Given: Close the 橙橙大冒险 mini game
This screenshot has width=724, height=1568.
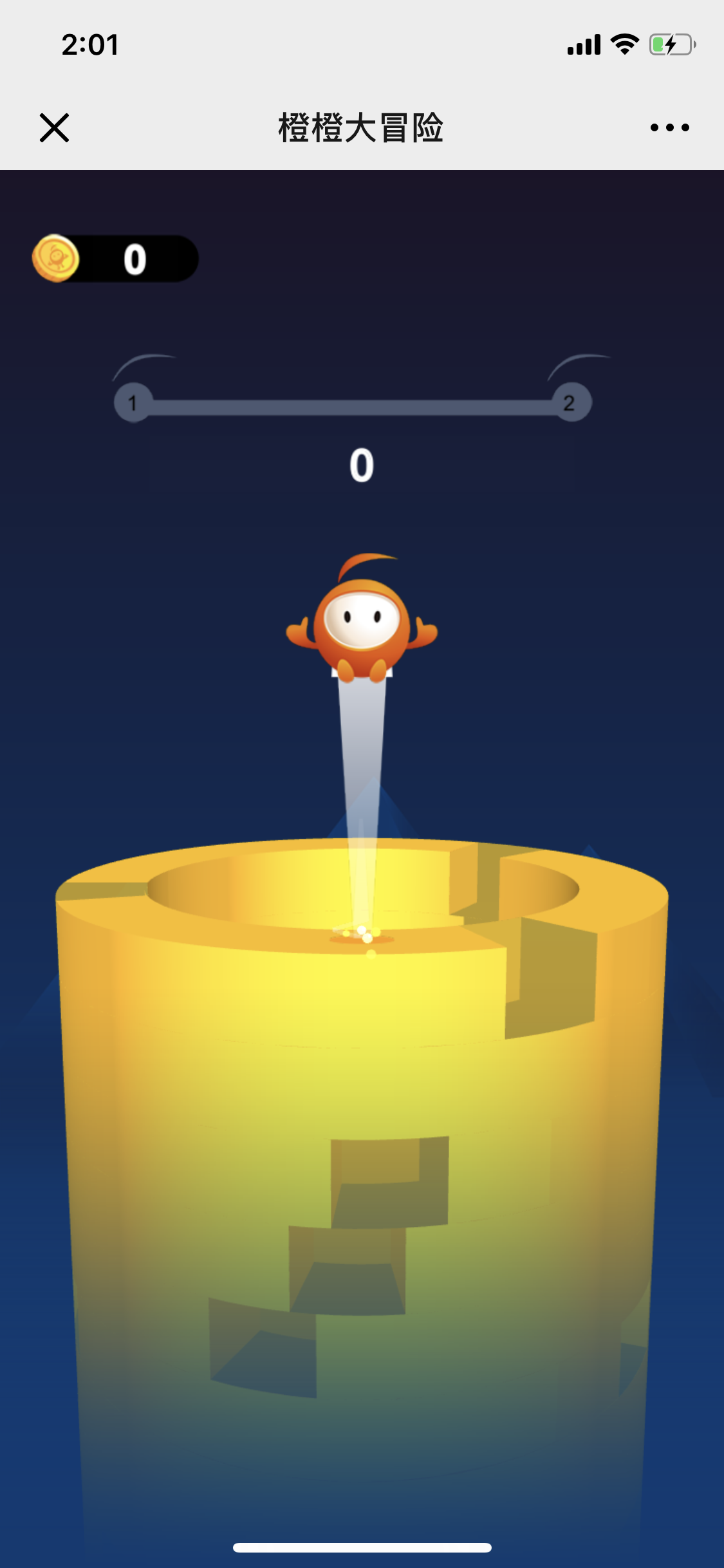Looking at the screenshot, I should coord(54,127).
